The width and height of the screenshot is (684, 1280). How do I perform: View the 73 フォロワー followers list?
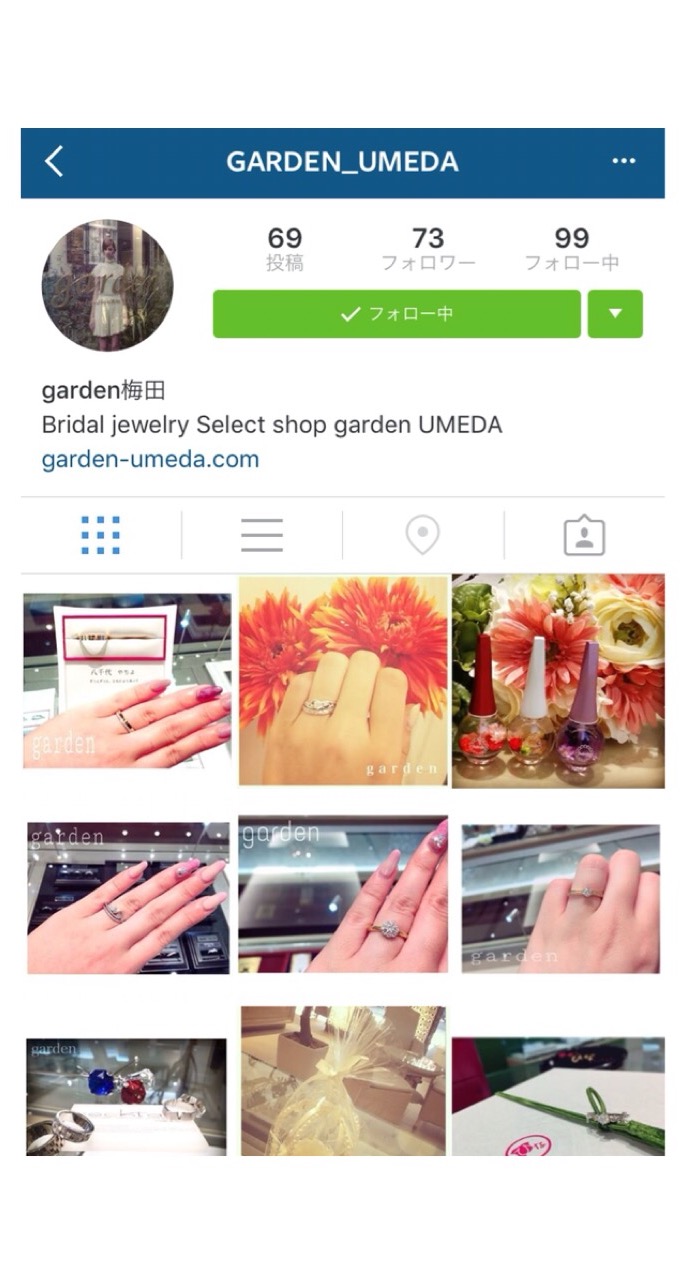pos(428,249)
